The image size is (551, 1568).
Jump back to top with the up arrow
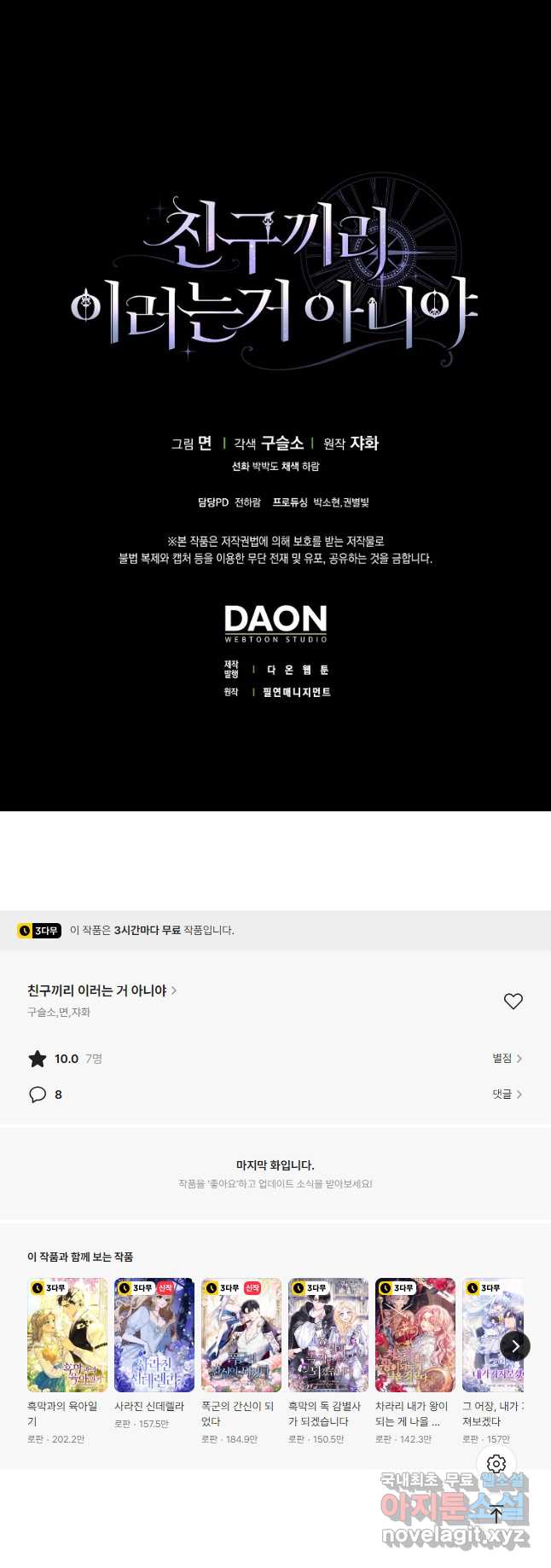click(496, 1514)
